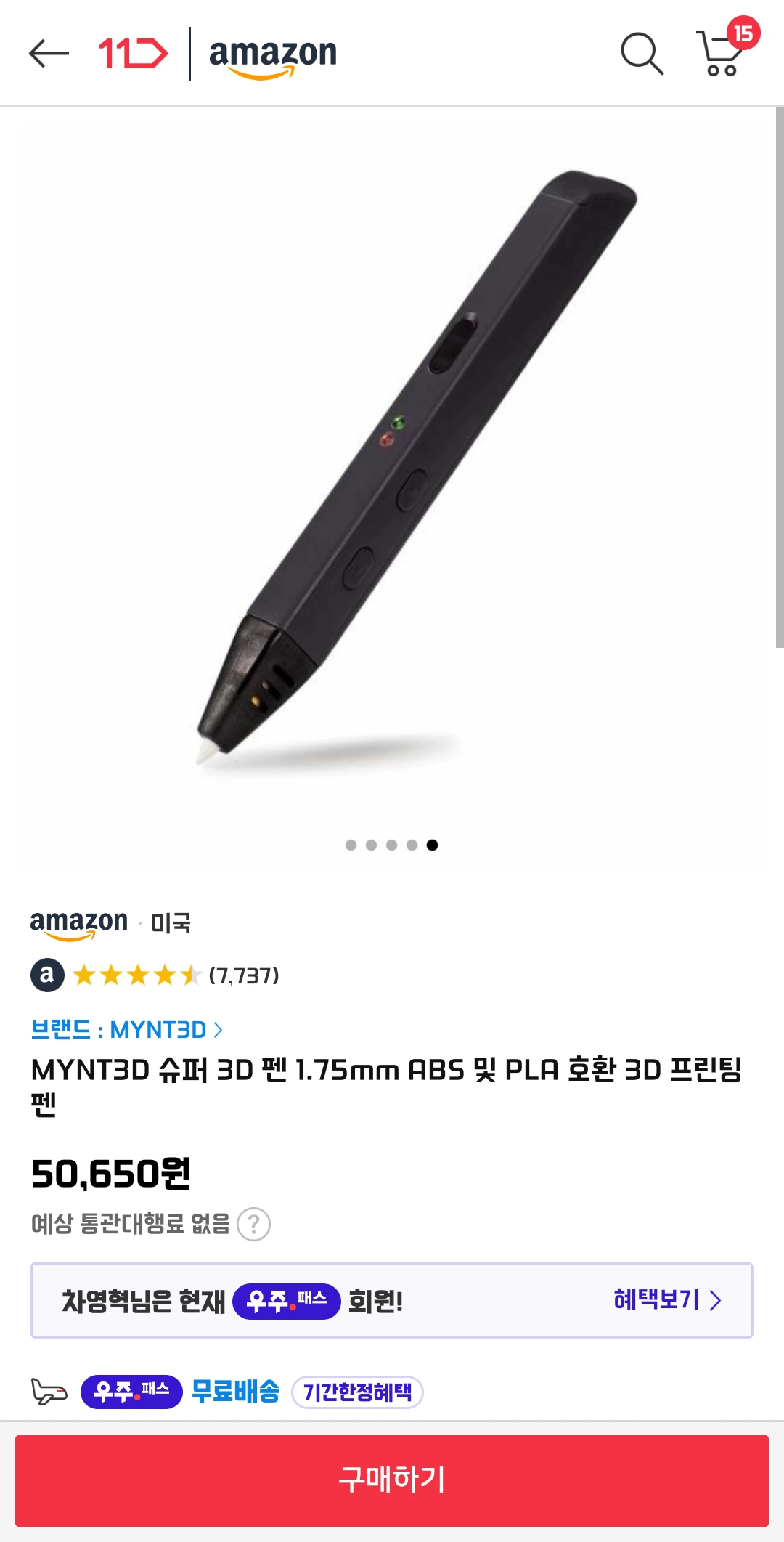Tap 혜택보기 to view membership benefits
Screen dimensions: 784x1542
tap(666, 1299)
